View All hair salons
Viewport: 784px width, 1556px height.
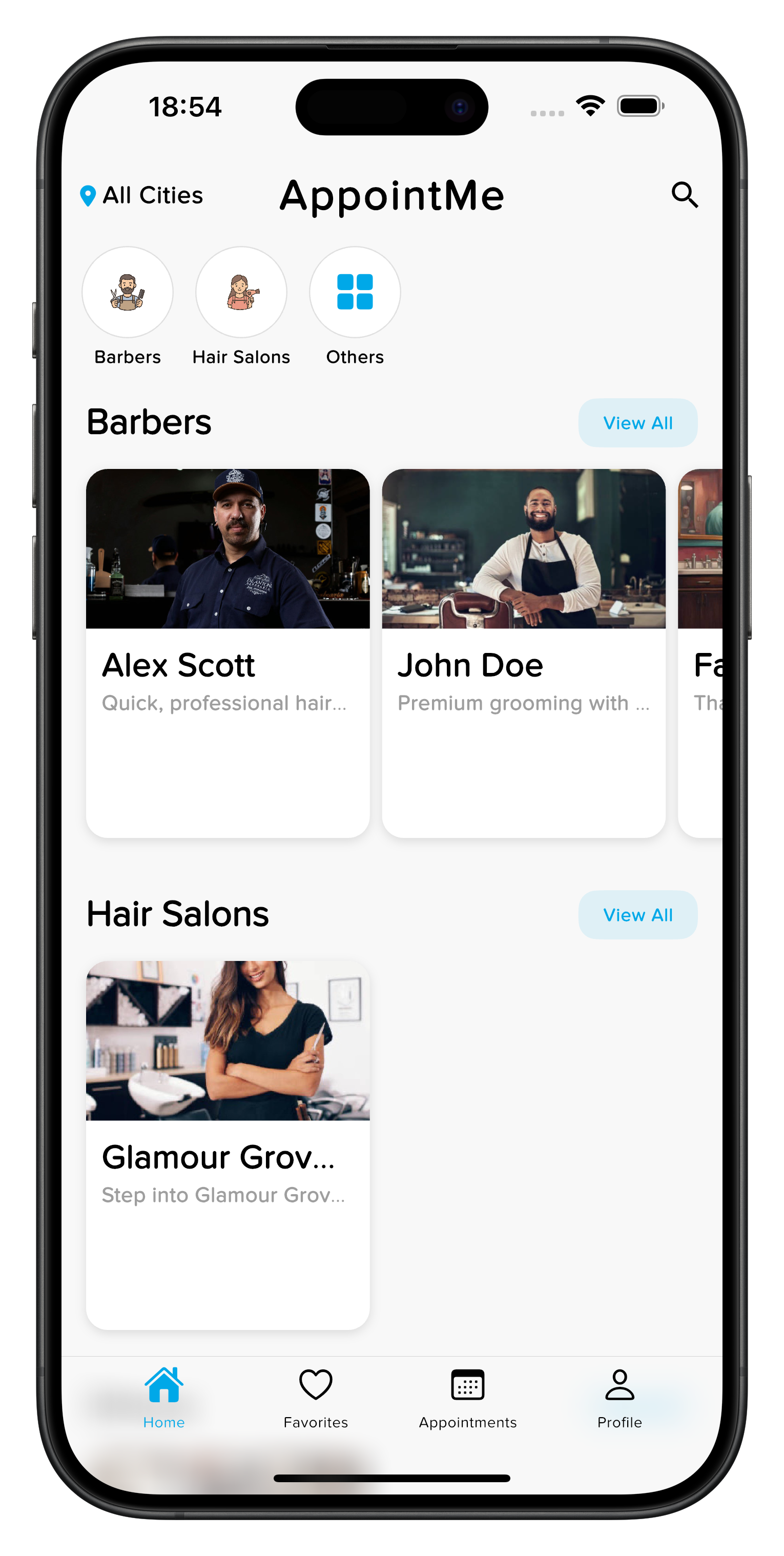point(638,914)
